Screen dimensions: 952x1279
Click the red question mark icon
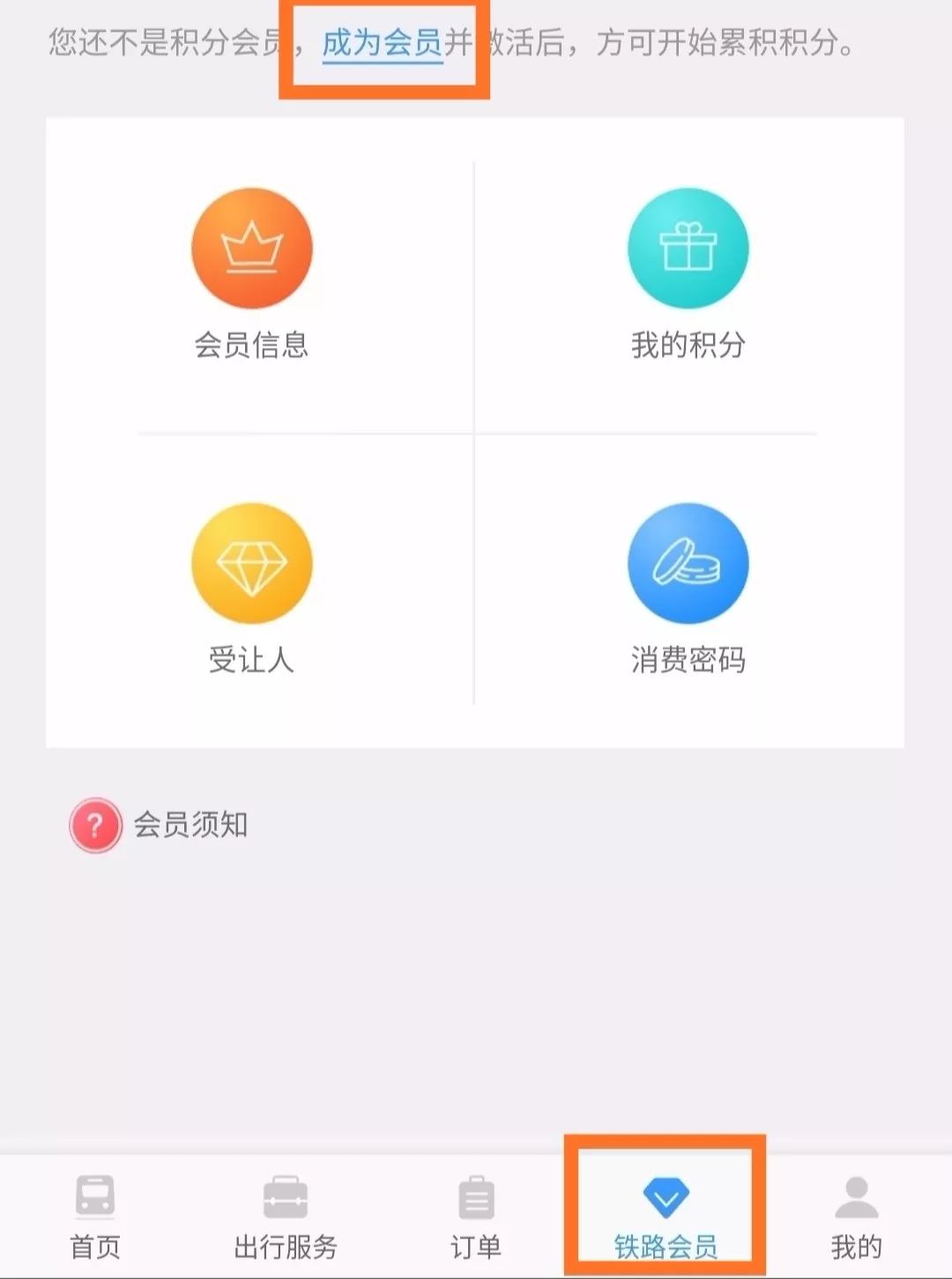(95, 825)
